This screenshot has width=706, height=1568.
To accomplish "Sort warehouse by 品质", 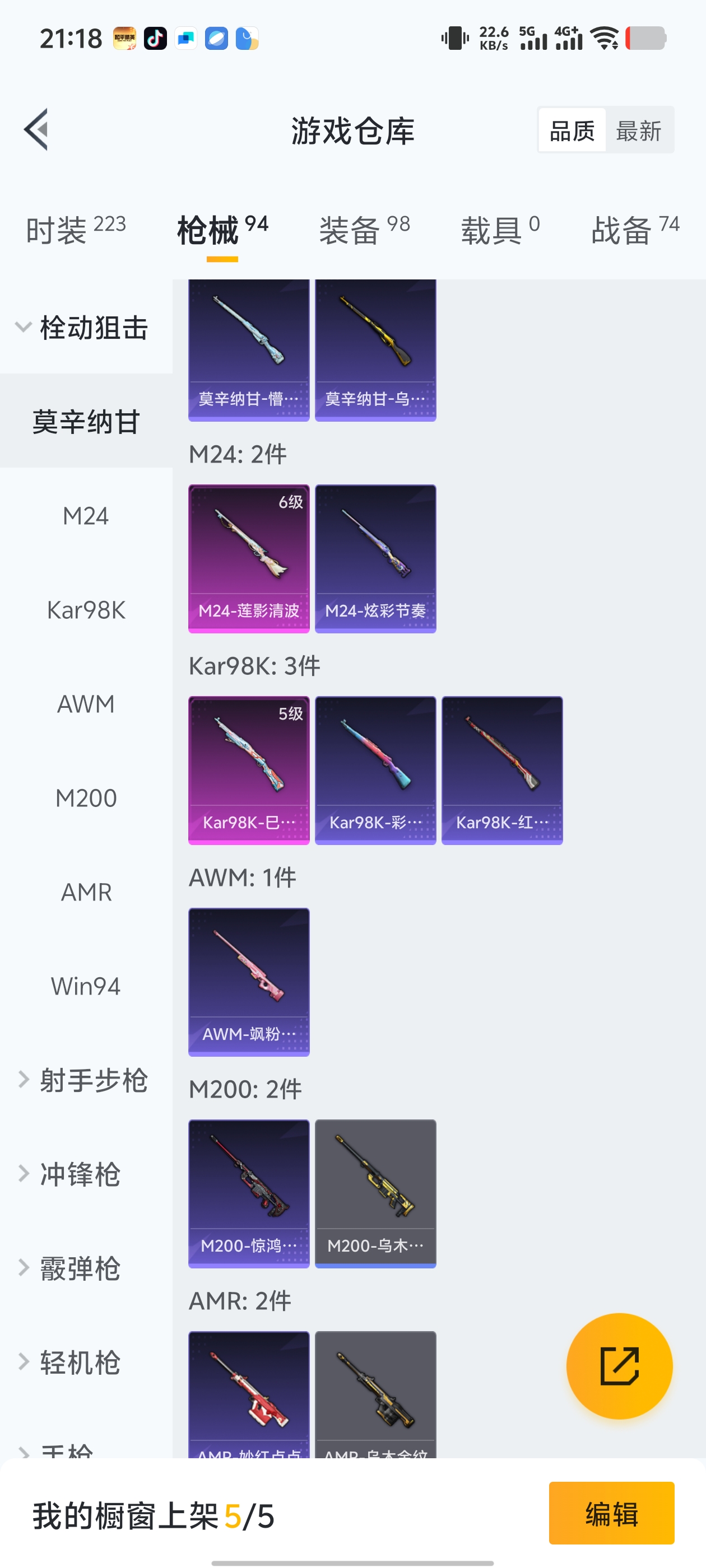I will (572, 130).
